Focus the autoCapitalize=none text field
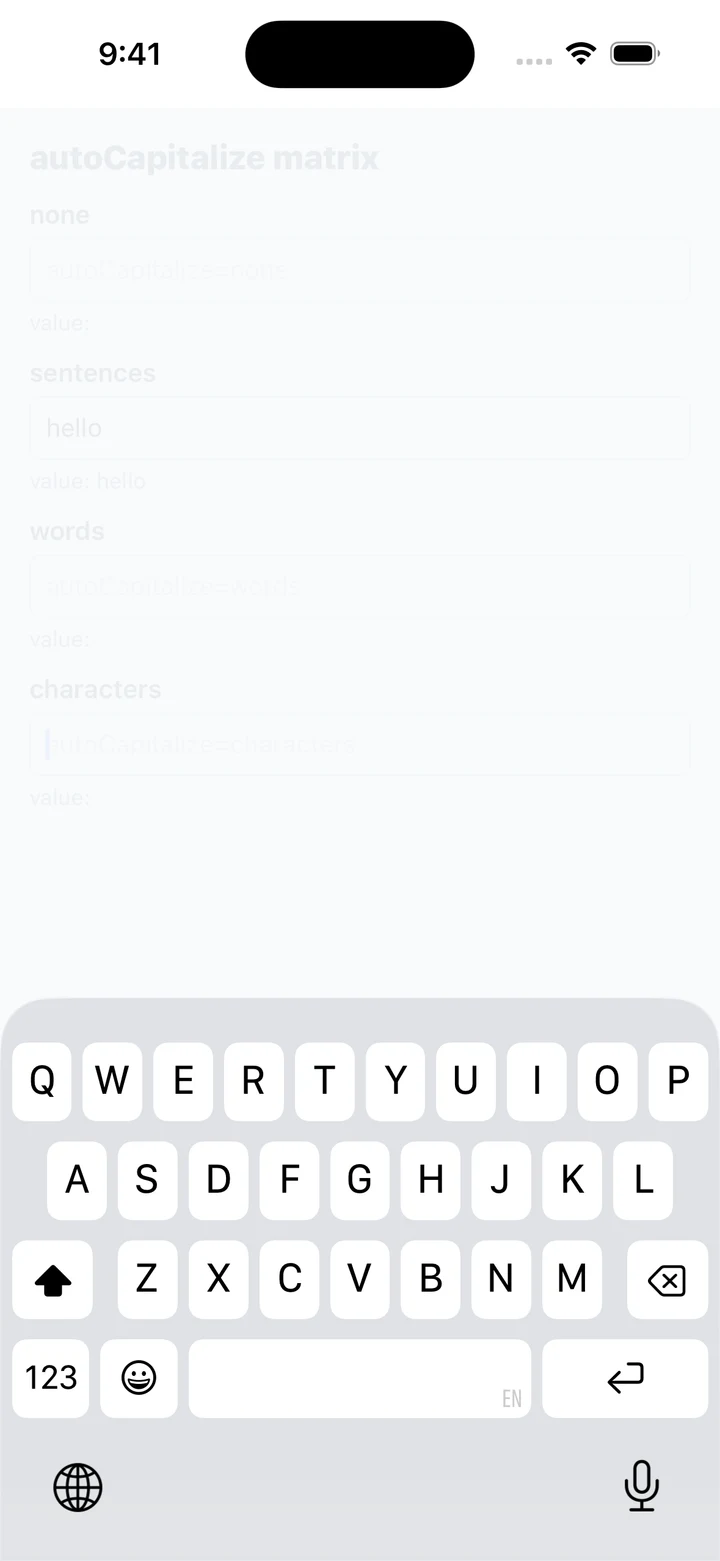This screenshot has height=1561, width=720. pos(360,270)
